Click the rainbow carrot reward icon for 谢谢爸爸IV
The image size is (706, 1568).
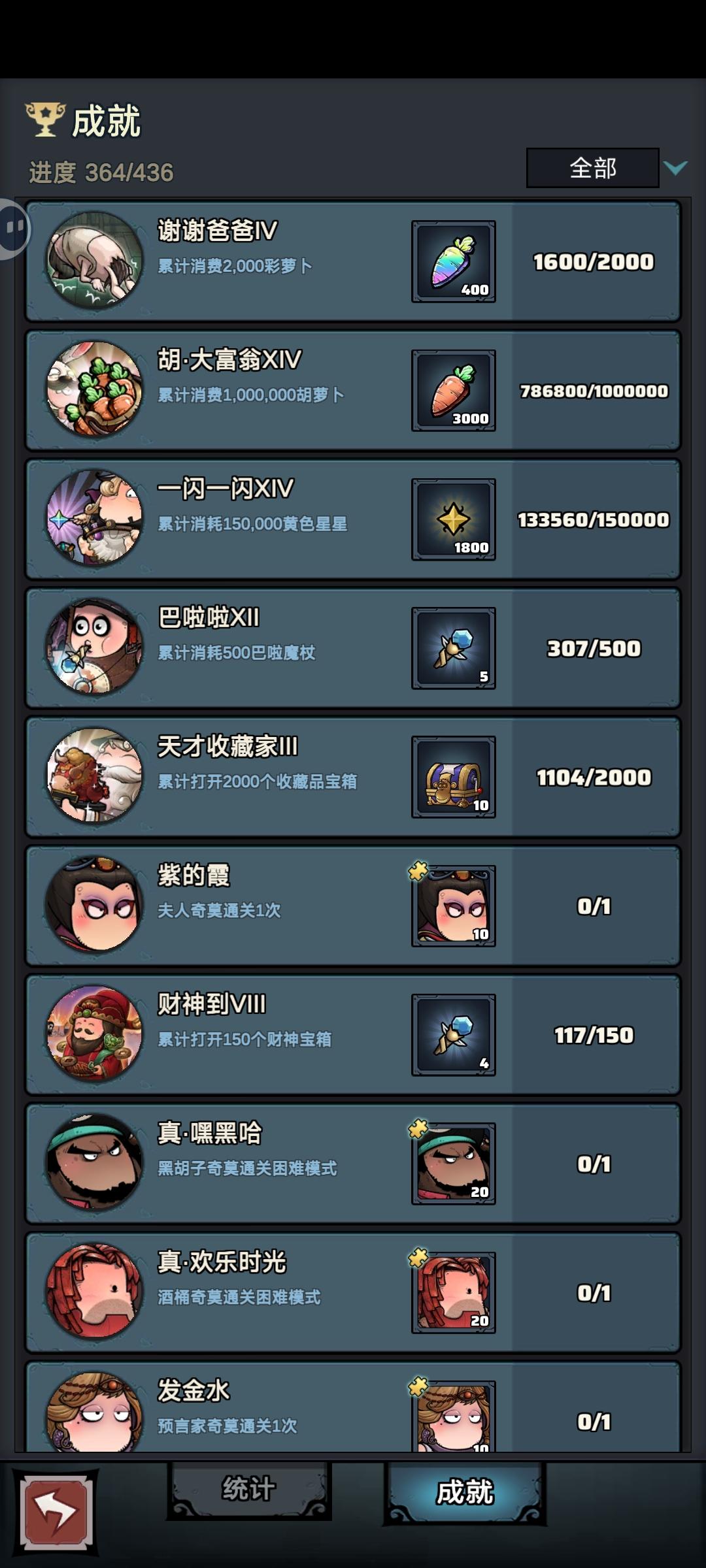pos(454,260)
